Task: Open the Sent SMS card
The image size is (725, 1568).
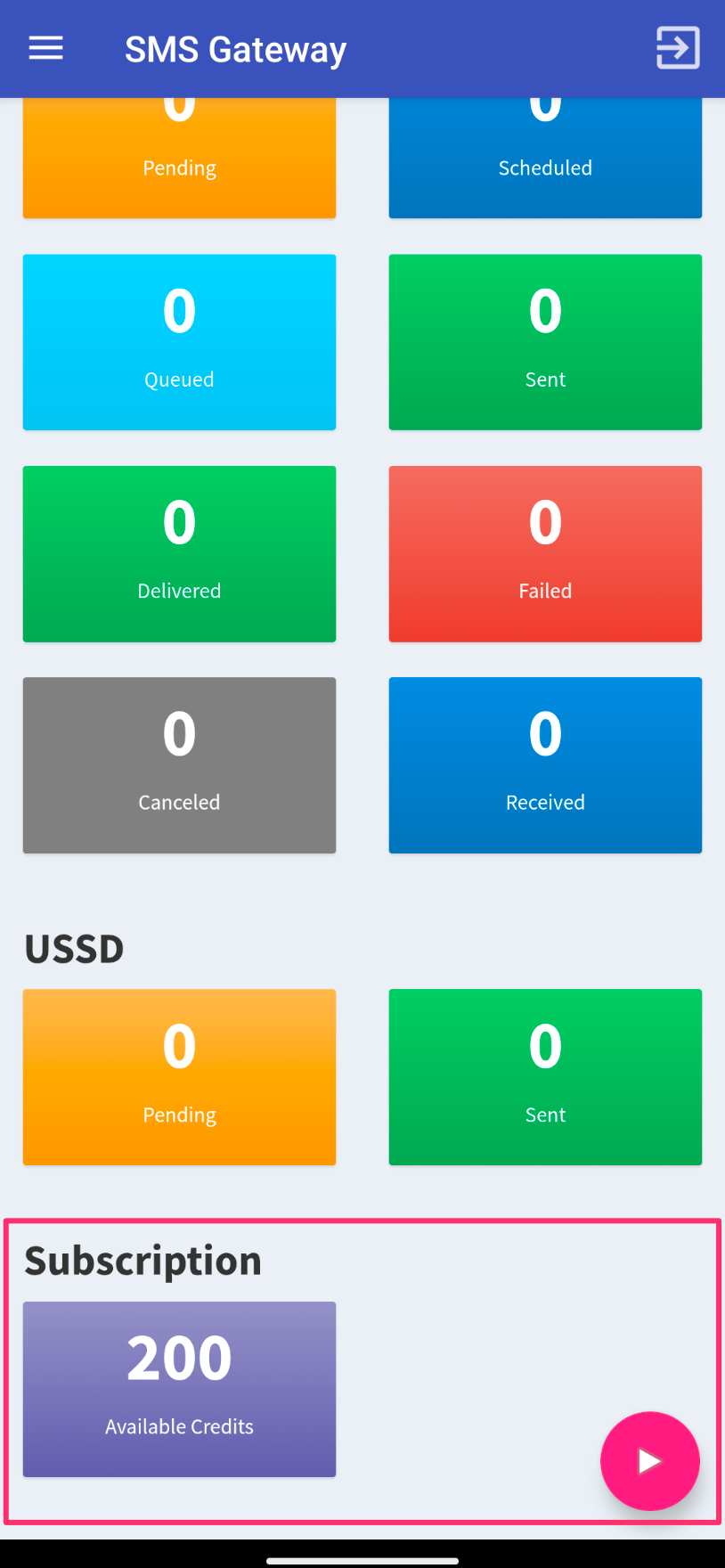Action: point(545,342)
